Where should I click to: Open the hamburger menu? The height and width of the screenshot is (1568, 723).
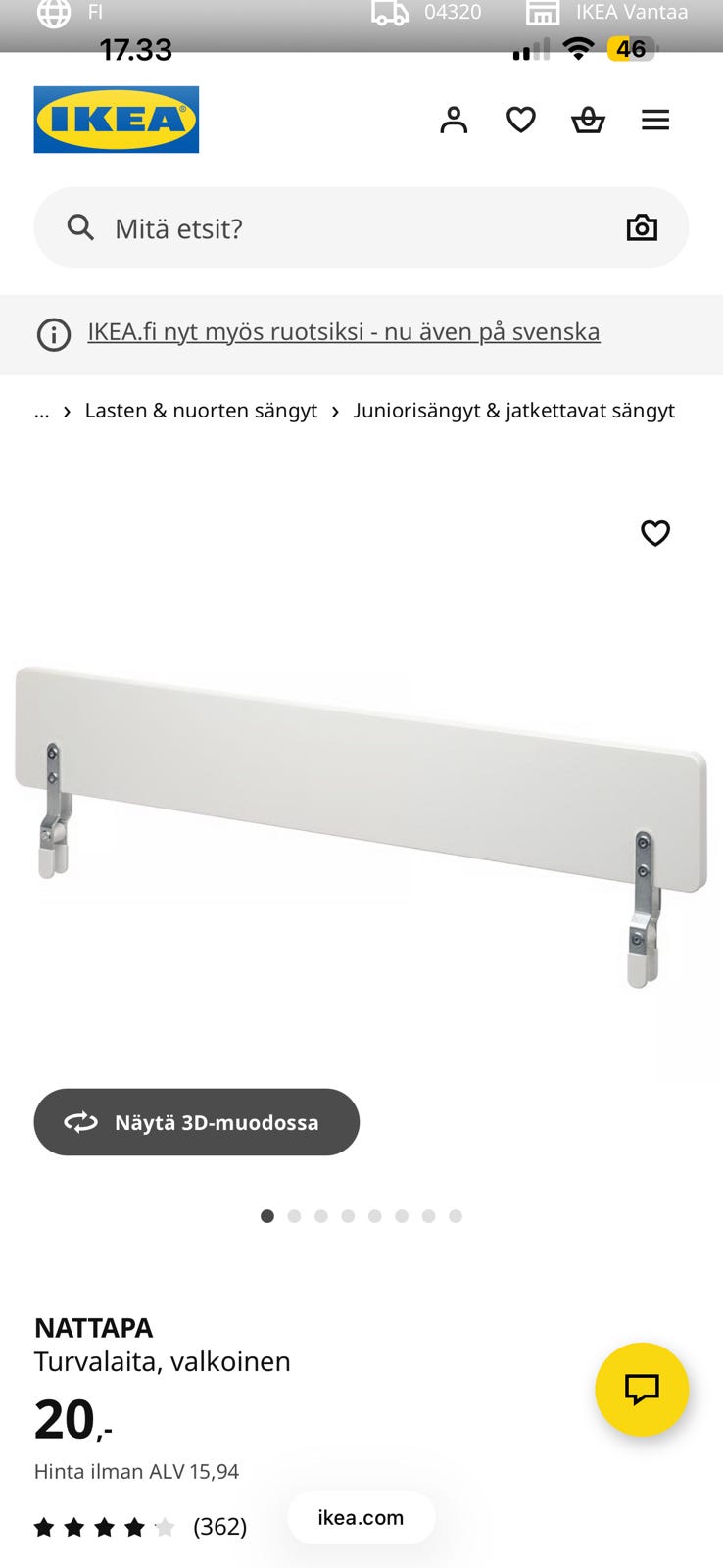pyautogui.click(x=655, y=120)
